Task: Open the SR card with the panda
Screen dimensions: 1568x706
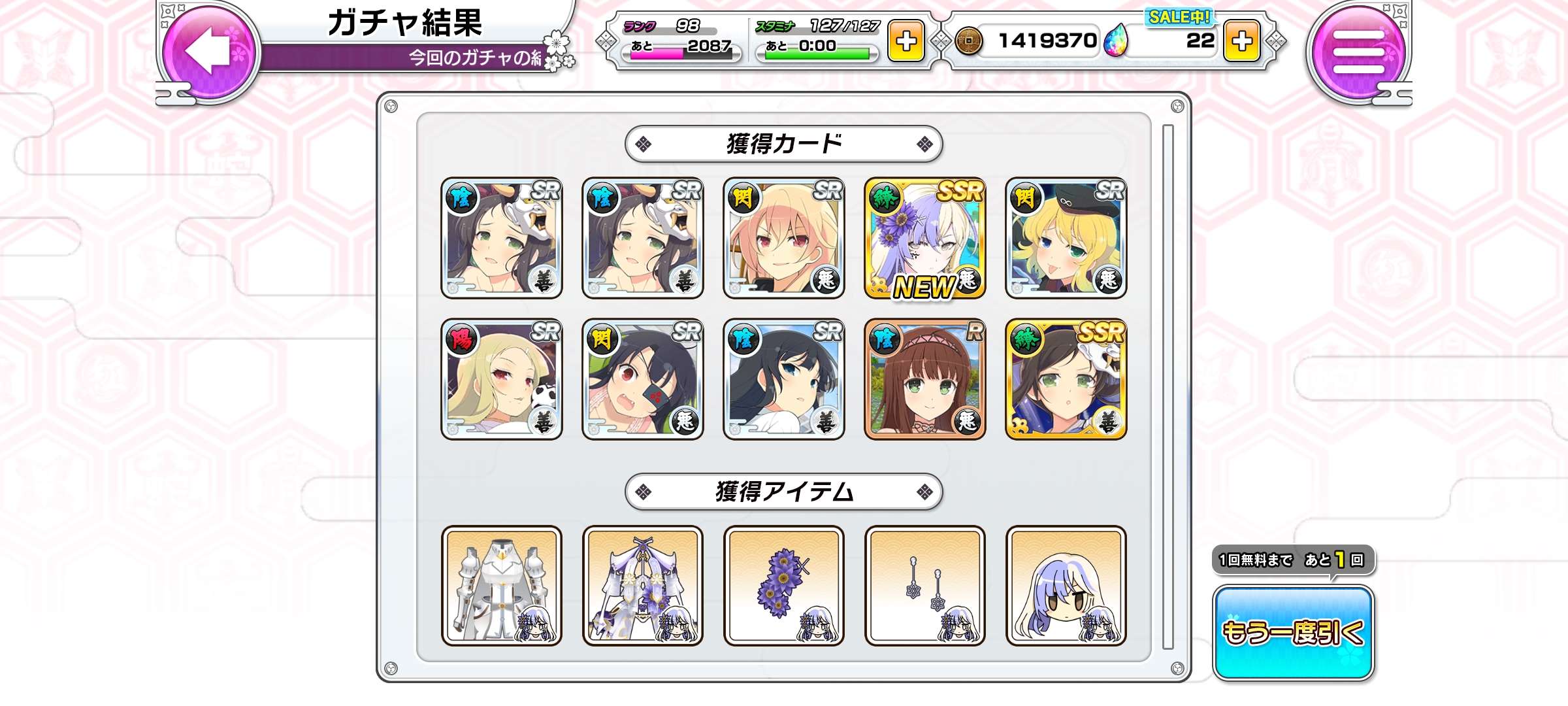Action: click(501, 380)
